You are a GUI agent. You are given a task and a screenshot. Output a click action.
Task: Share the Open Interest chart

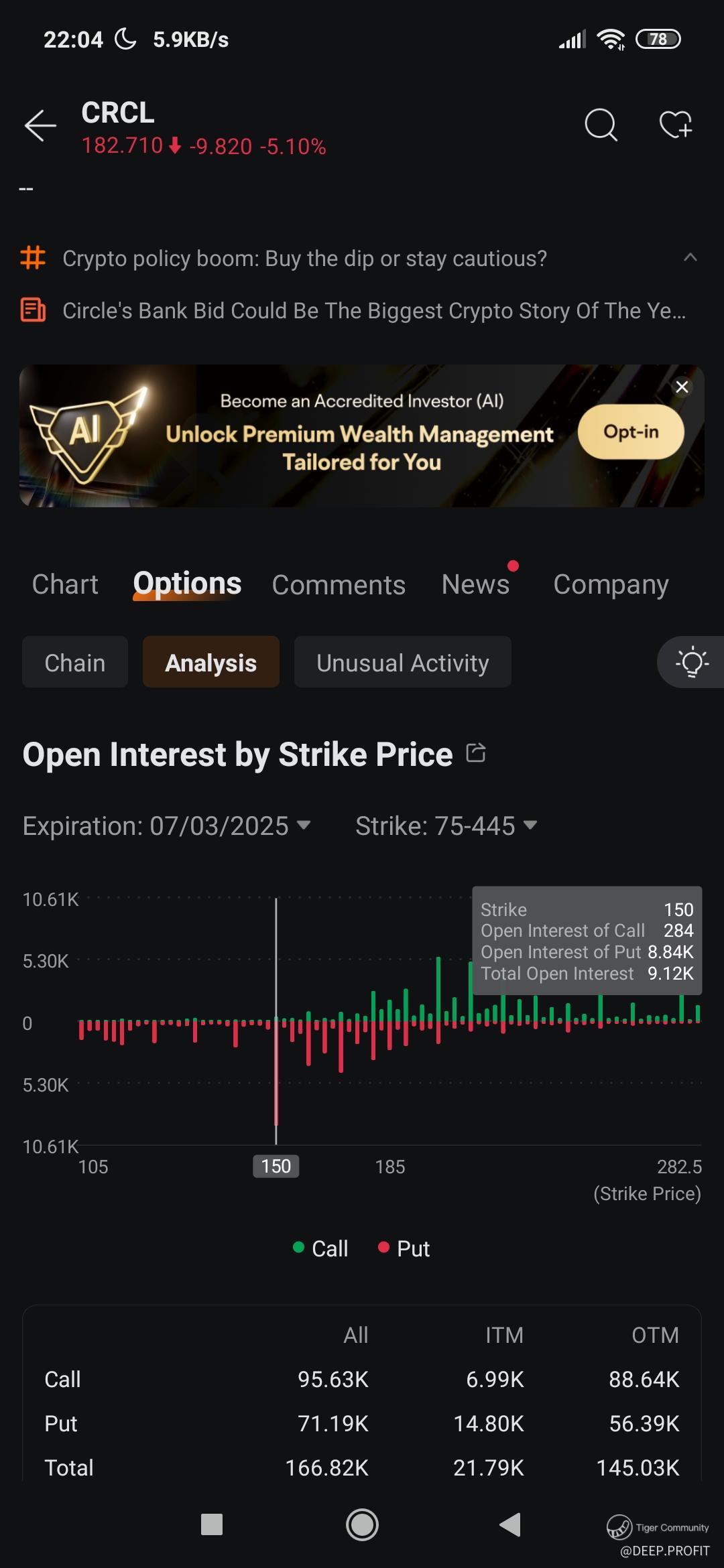coord(476,753)
